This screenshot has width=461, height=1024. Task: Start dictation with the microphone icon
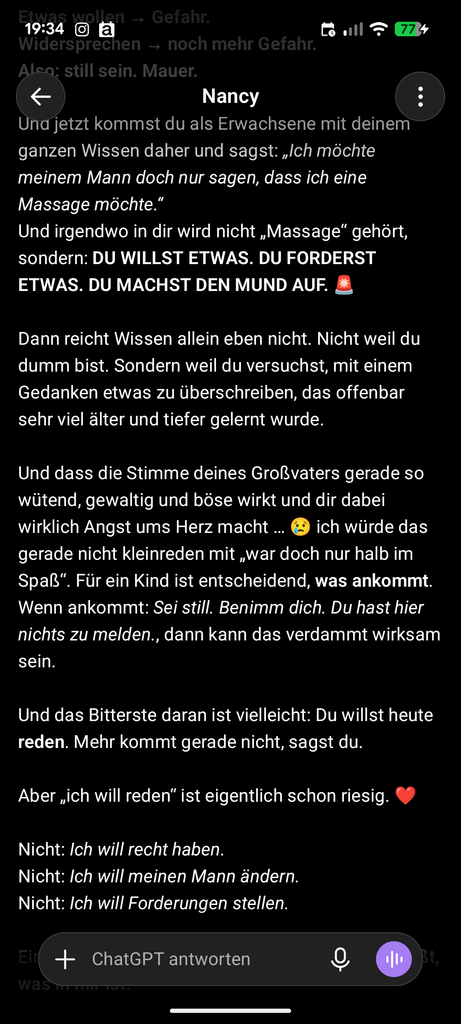click(x=340, y=959)
